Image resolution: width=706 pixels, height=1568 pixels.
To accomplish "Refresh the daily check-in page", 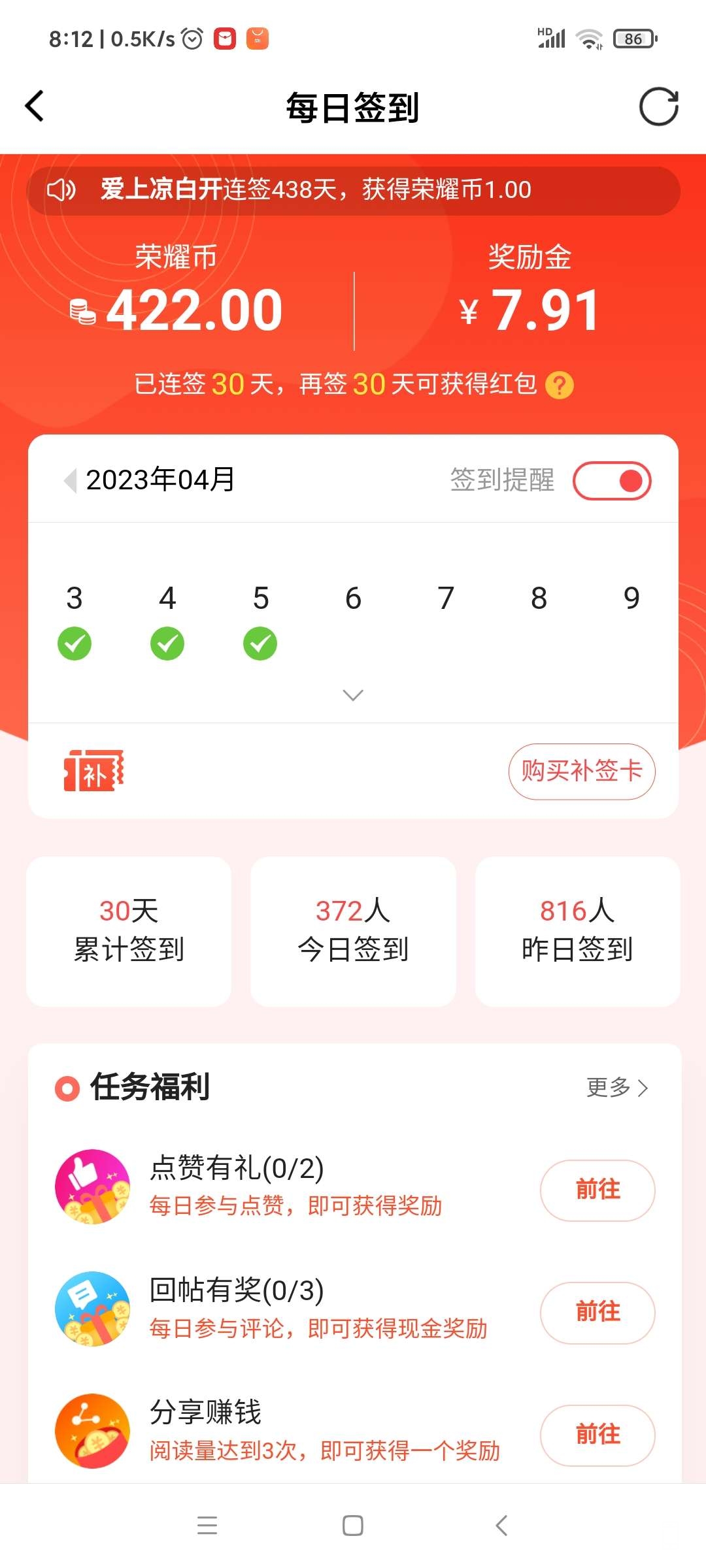I will (658, 106).
